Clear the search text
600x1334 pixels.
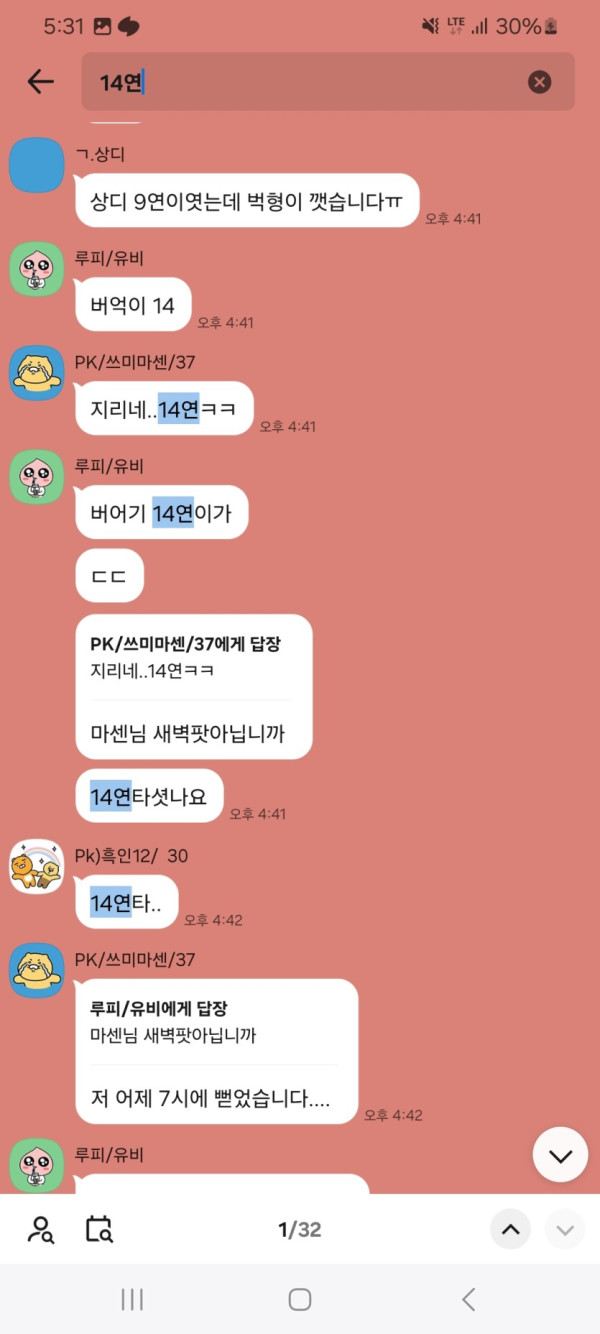(539, 82)
